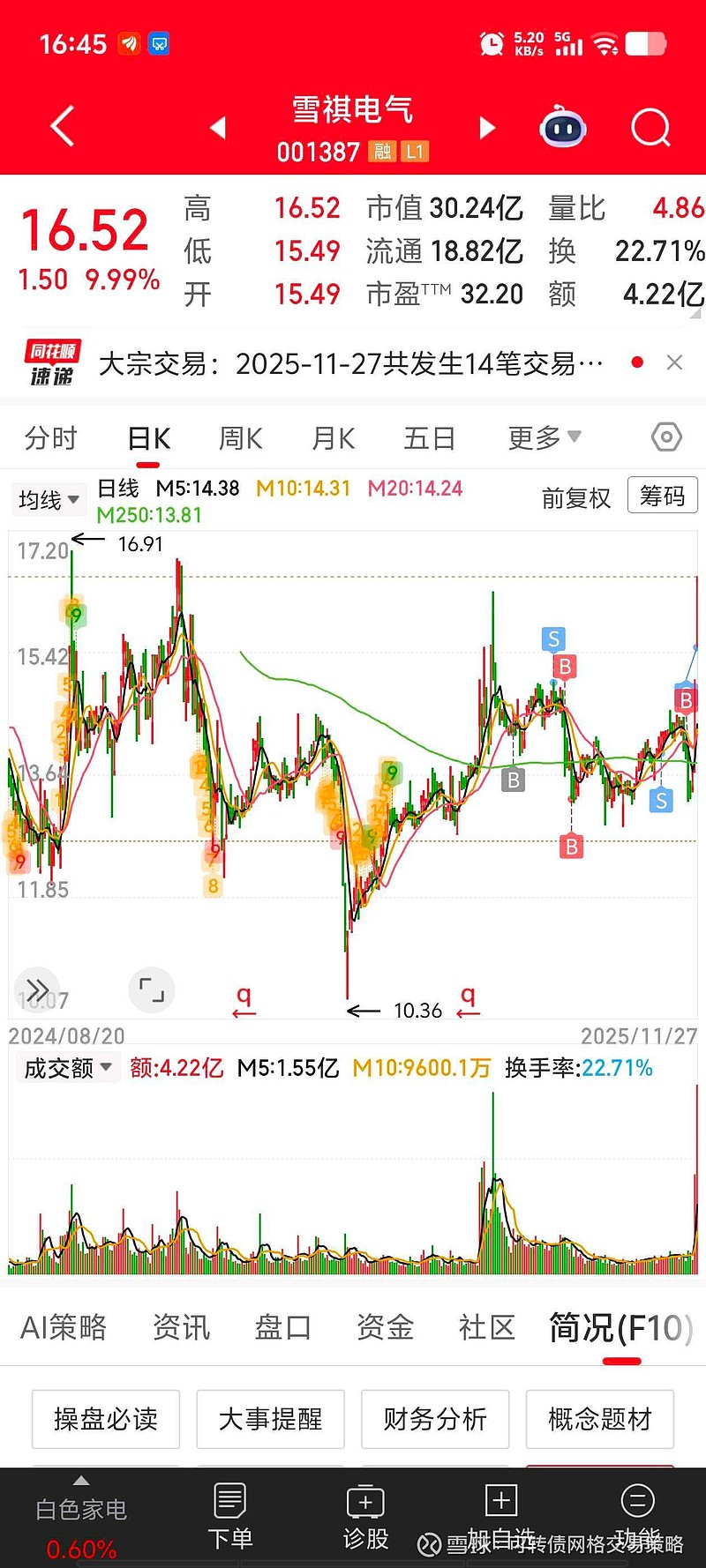Screen dimensions: 706x1568
Task: Open 财务分析 financial analysis
Action: coord(435,1419)
